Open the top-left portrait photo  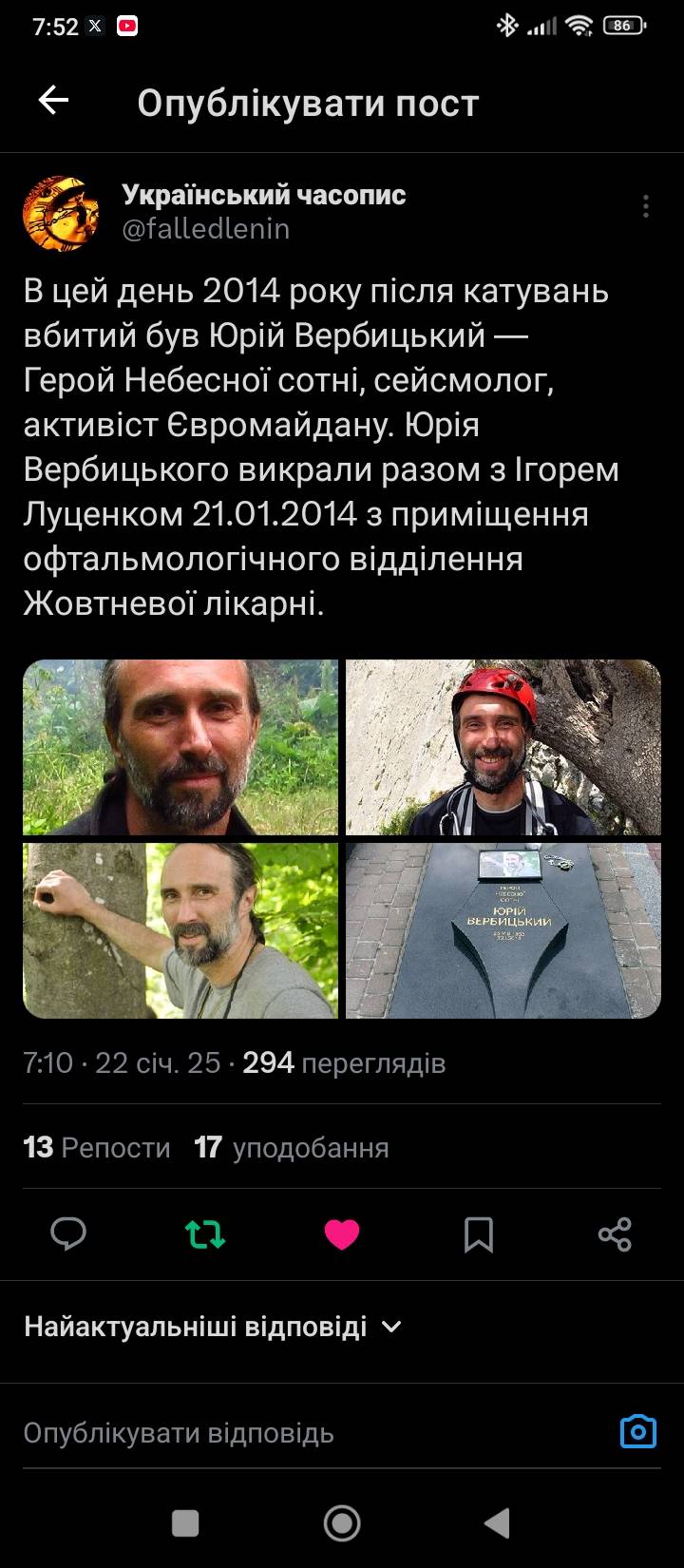[180, 747]
